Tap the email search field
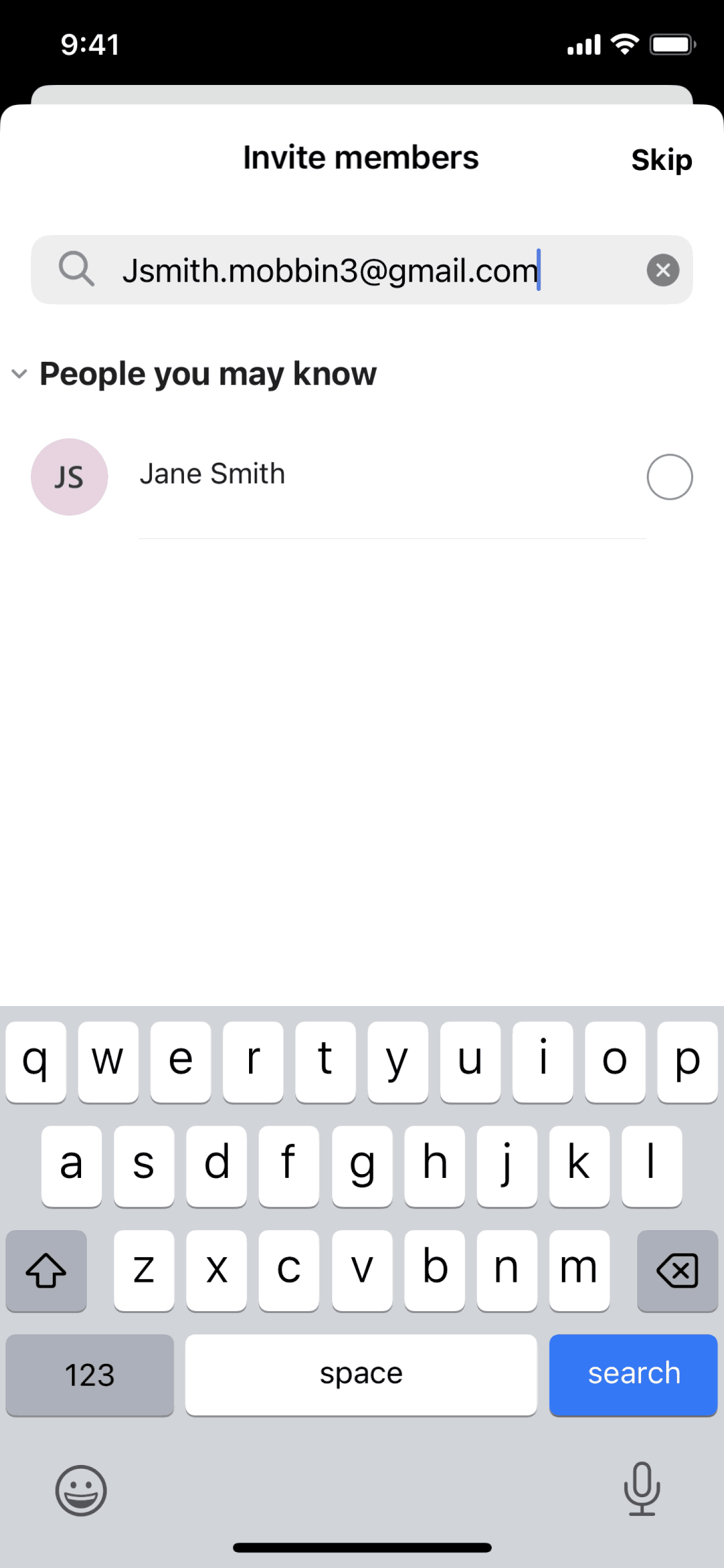Viewport: 724px width, 1568px height. tap(360, 270)
